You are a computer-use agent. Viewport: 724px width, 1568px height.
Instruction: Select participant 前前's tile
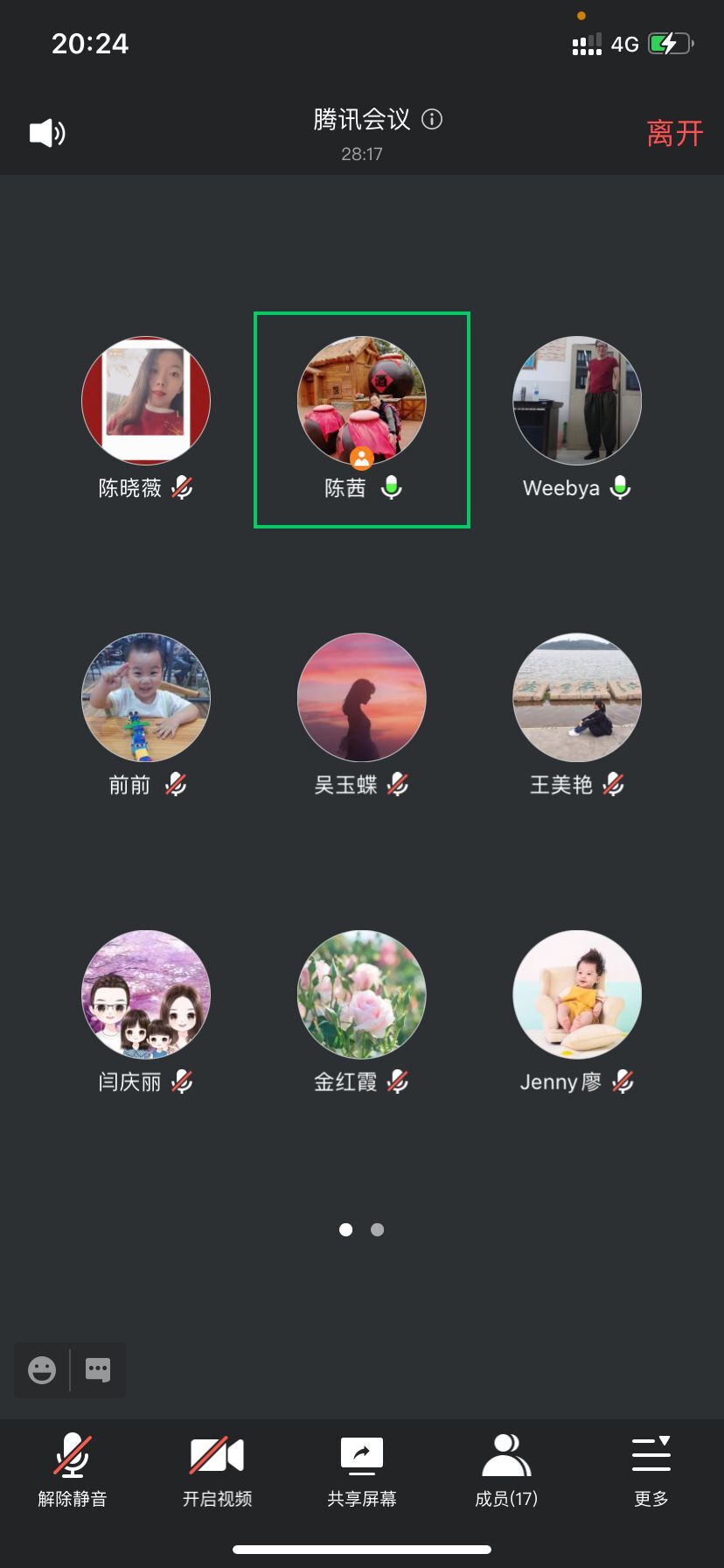[x=146, y=697]
